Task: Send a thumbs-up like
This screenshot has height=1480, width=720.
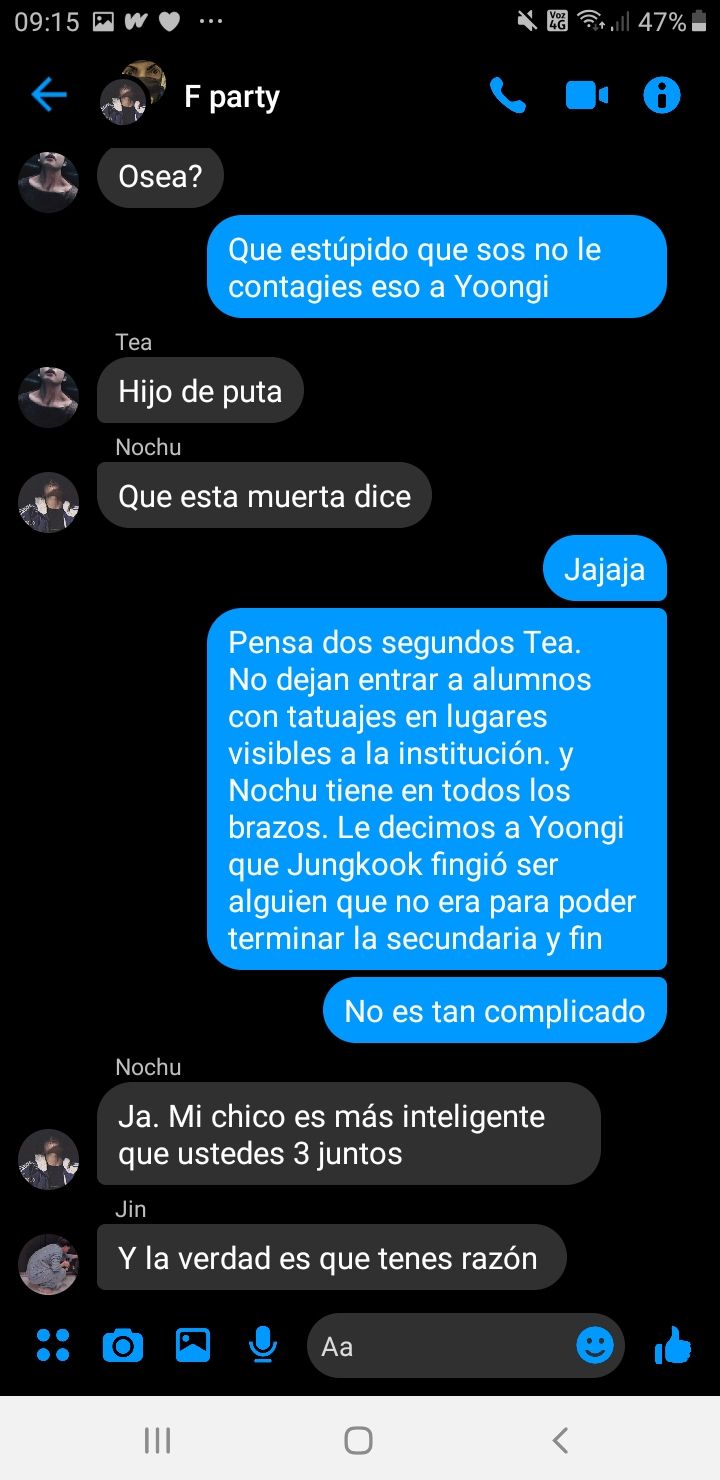Action: pos(673,1346)
